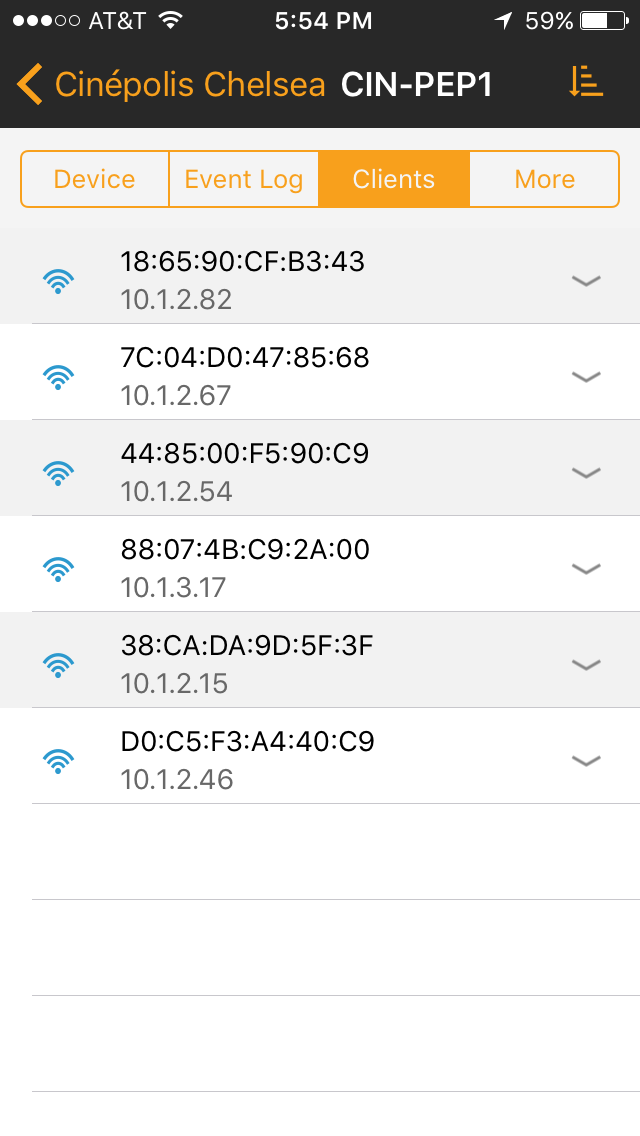Screen dimensions: 640x1136
Task: Open the More tab
Action: click(x=544, y=179)
